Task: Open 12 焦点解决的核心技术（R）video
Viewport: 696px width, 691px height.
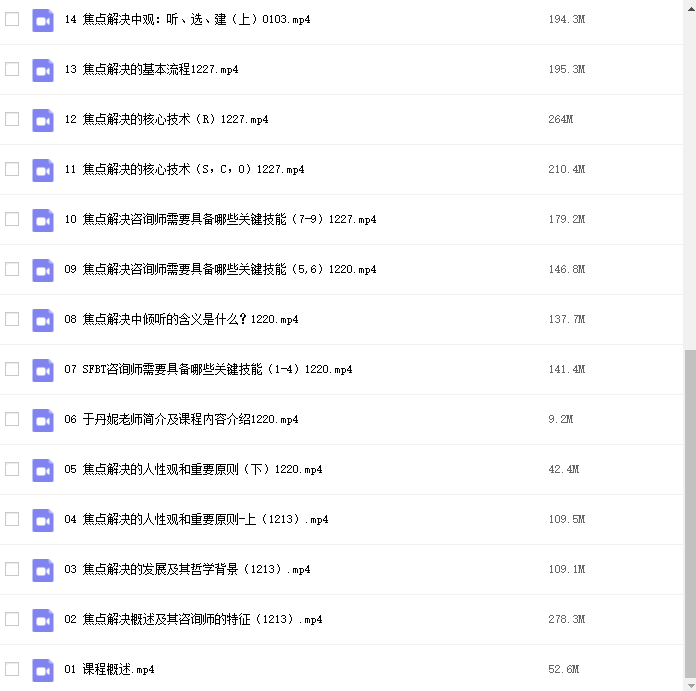Action: click(165, 120)
